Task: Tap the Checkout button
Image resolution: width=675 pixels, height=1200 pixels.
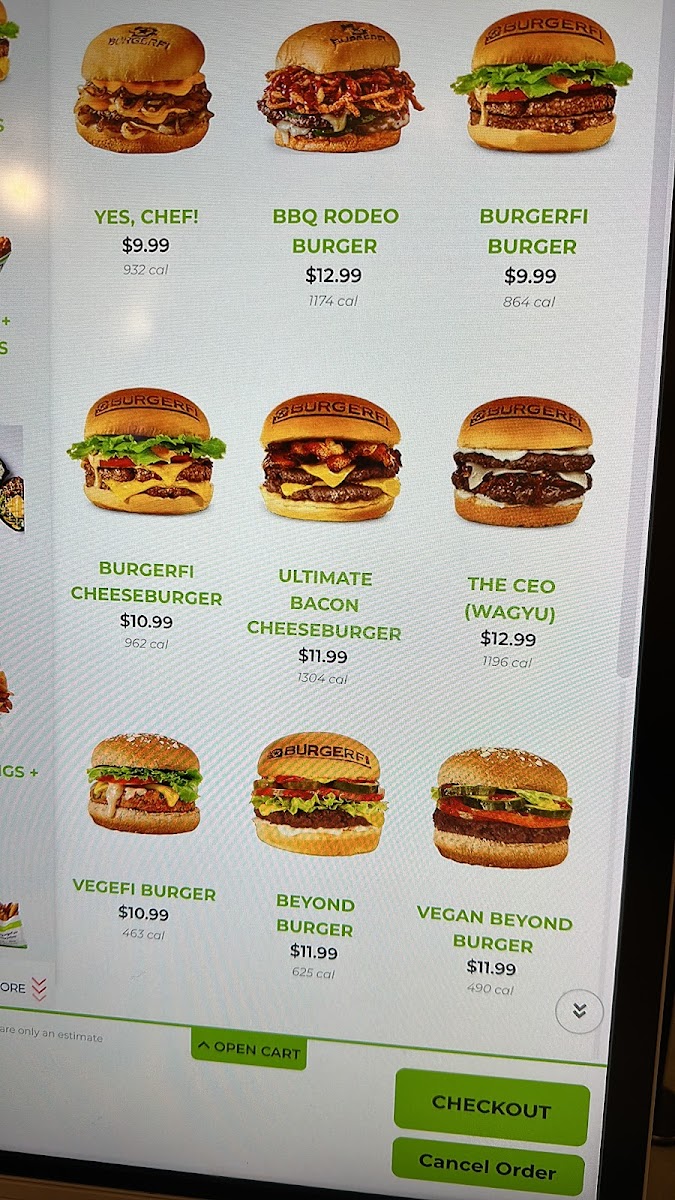Action: (x=491, y=1106)
